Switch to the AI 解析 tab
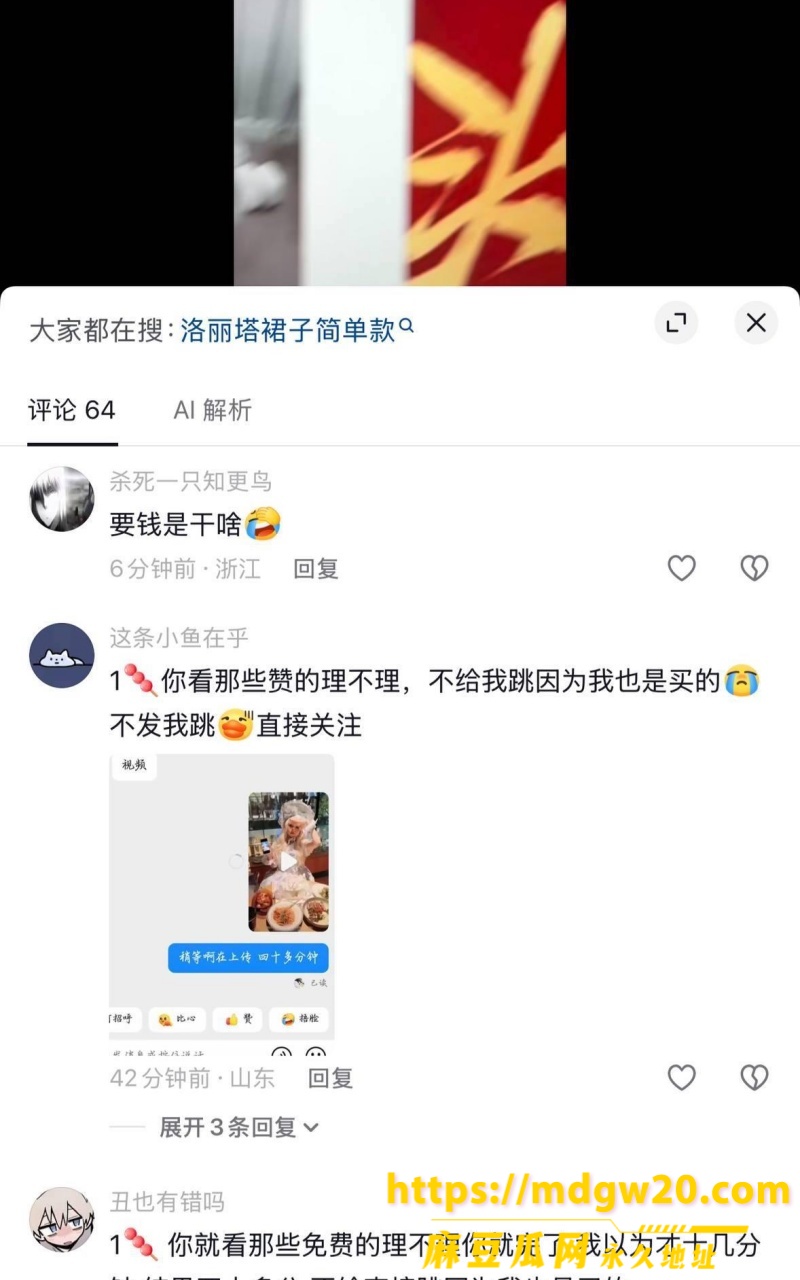Screen dimensions: 800x1280 coord(213,410)
